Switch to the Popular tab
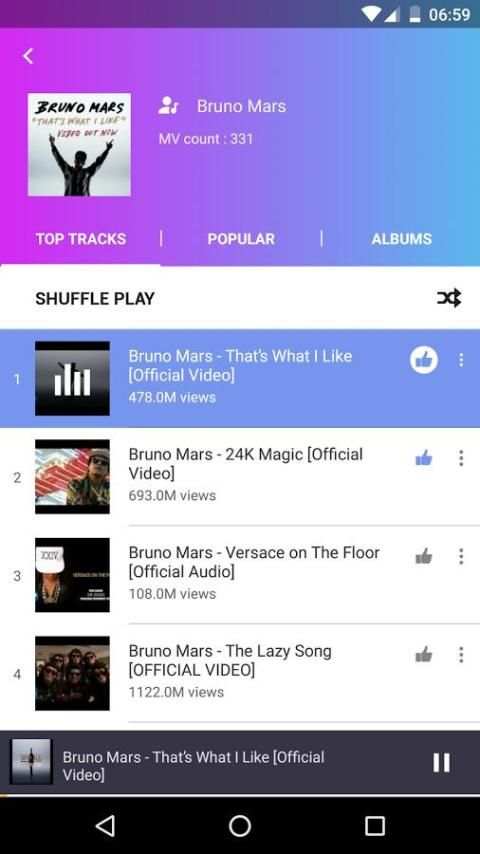Screen dimensions: 480x854 [x=241, y=239]
